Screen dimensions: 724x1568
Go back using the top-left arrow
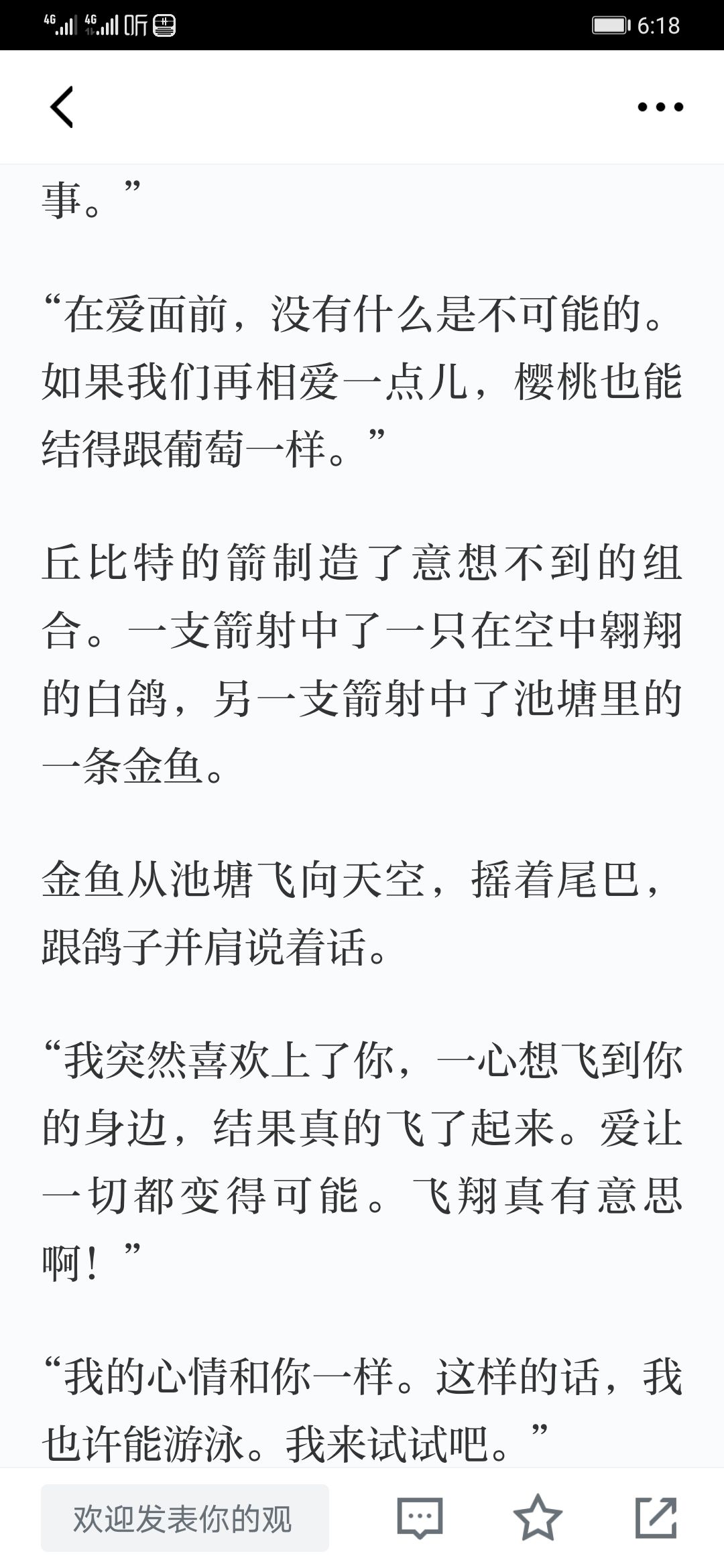[x=62, y=107]
